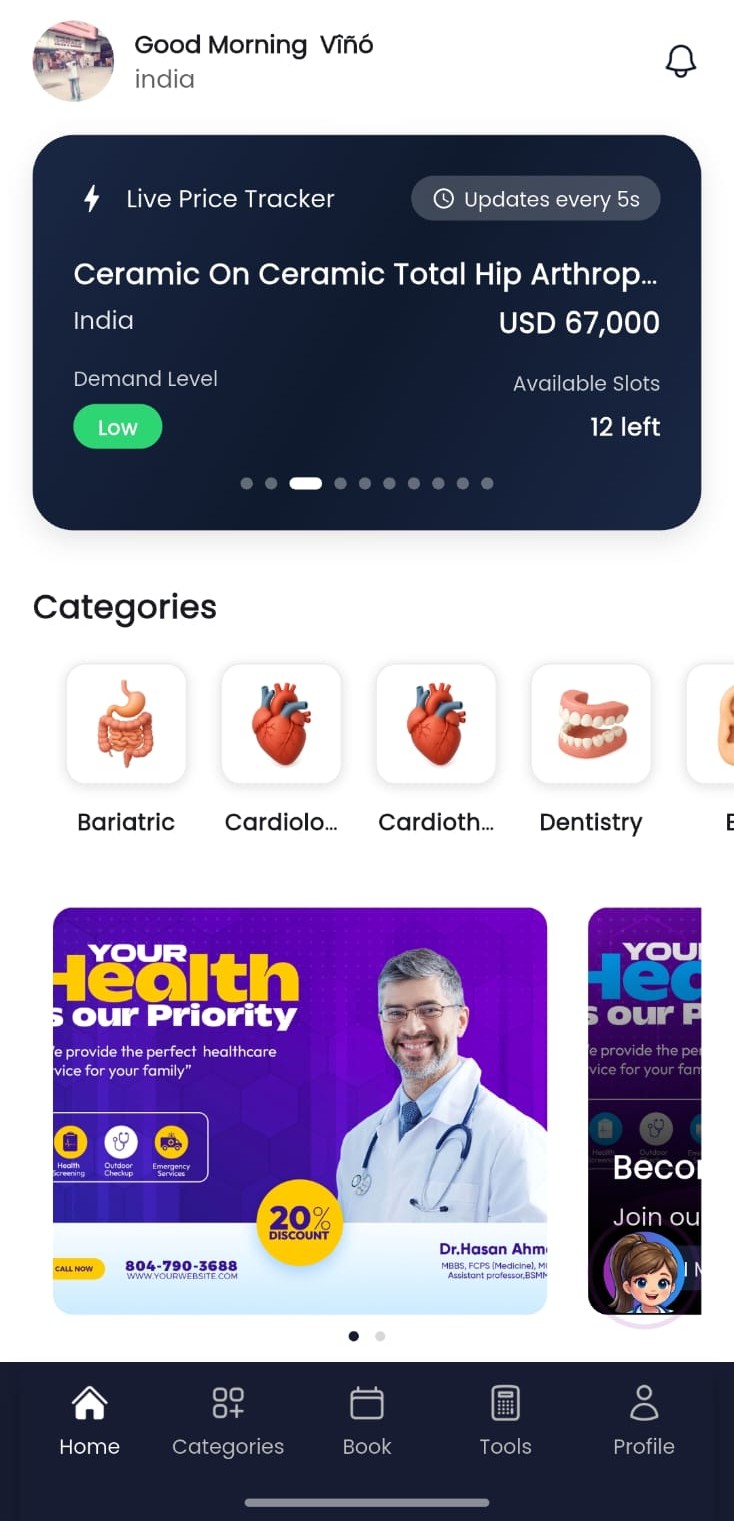Open the Your Health is our Priority banner
Image resolution: width=734 pixels, height=1521 pixels.
click(299, 1110)
